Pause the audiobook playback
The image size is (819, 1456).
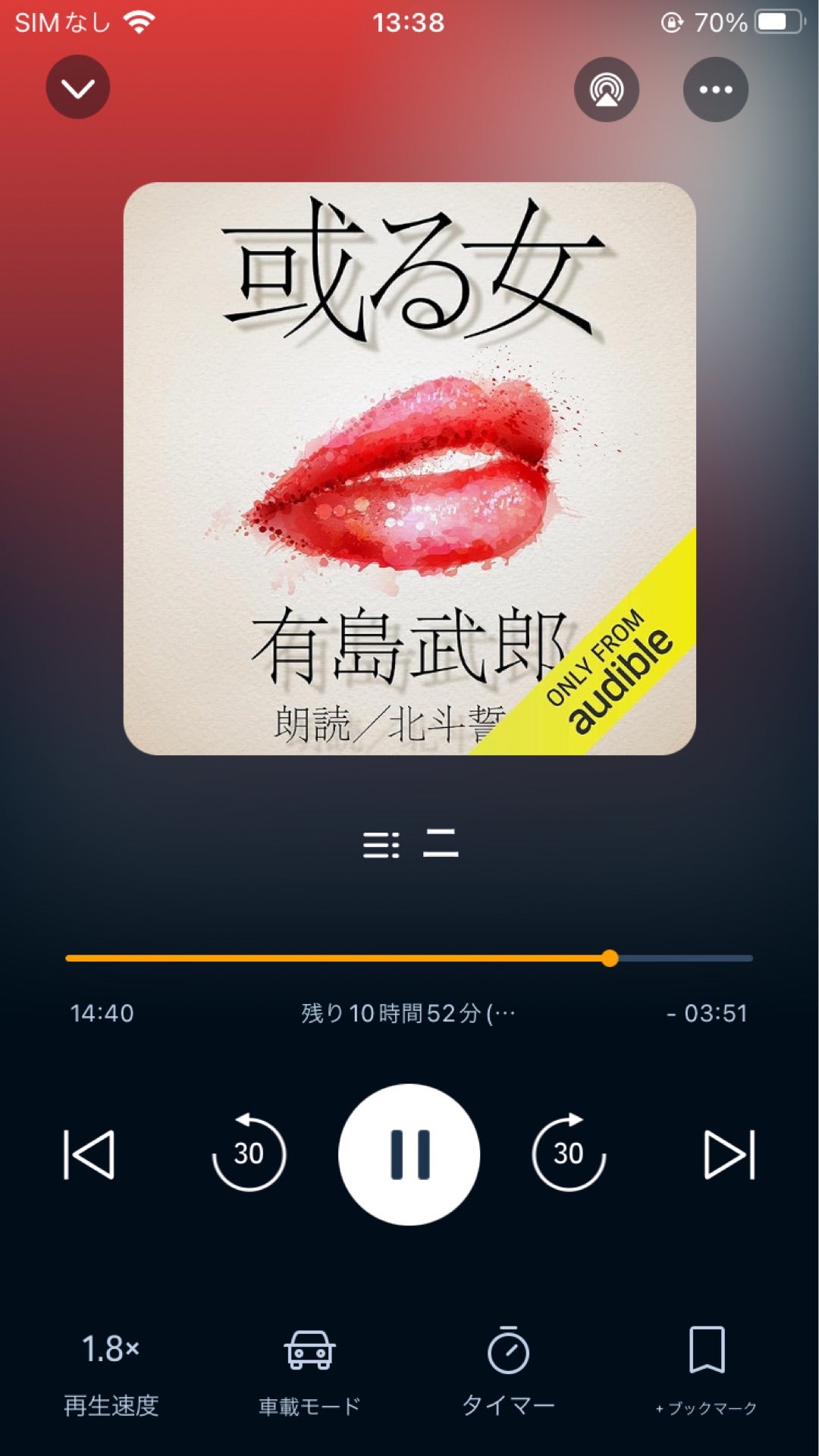(409, 1154)
